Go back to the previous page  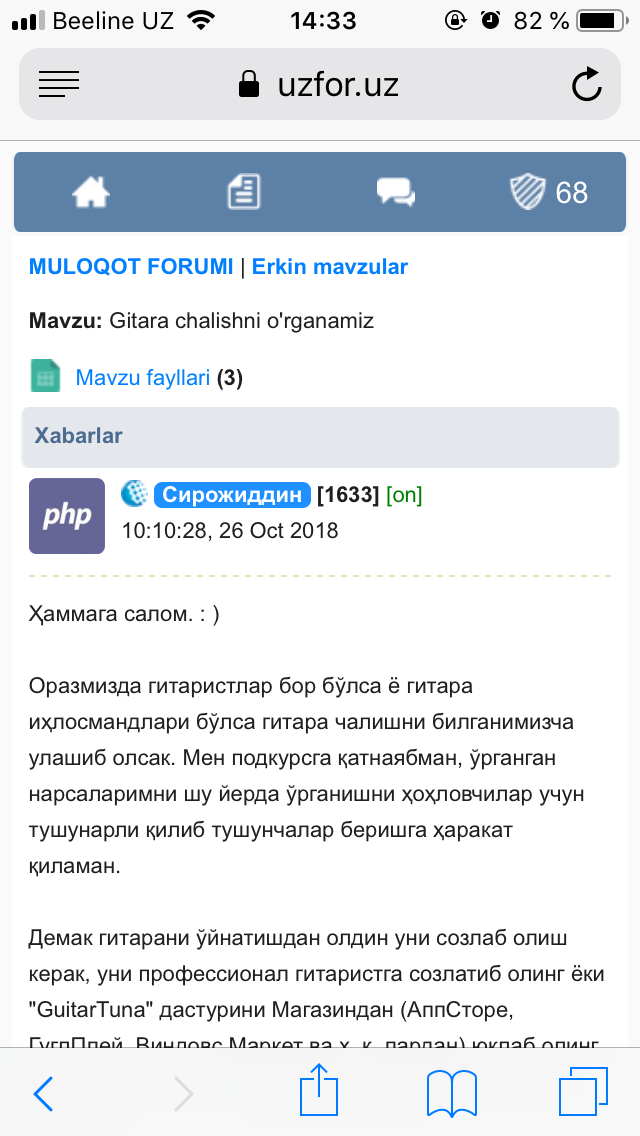pos(44,1093)
